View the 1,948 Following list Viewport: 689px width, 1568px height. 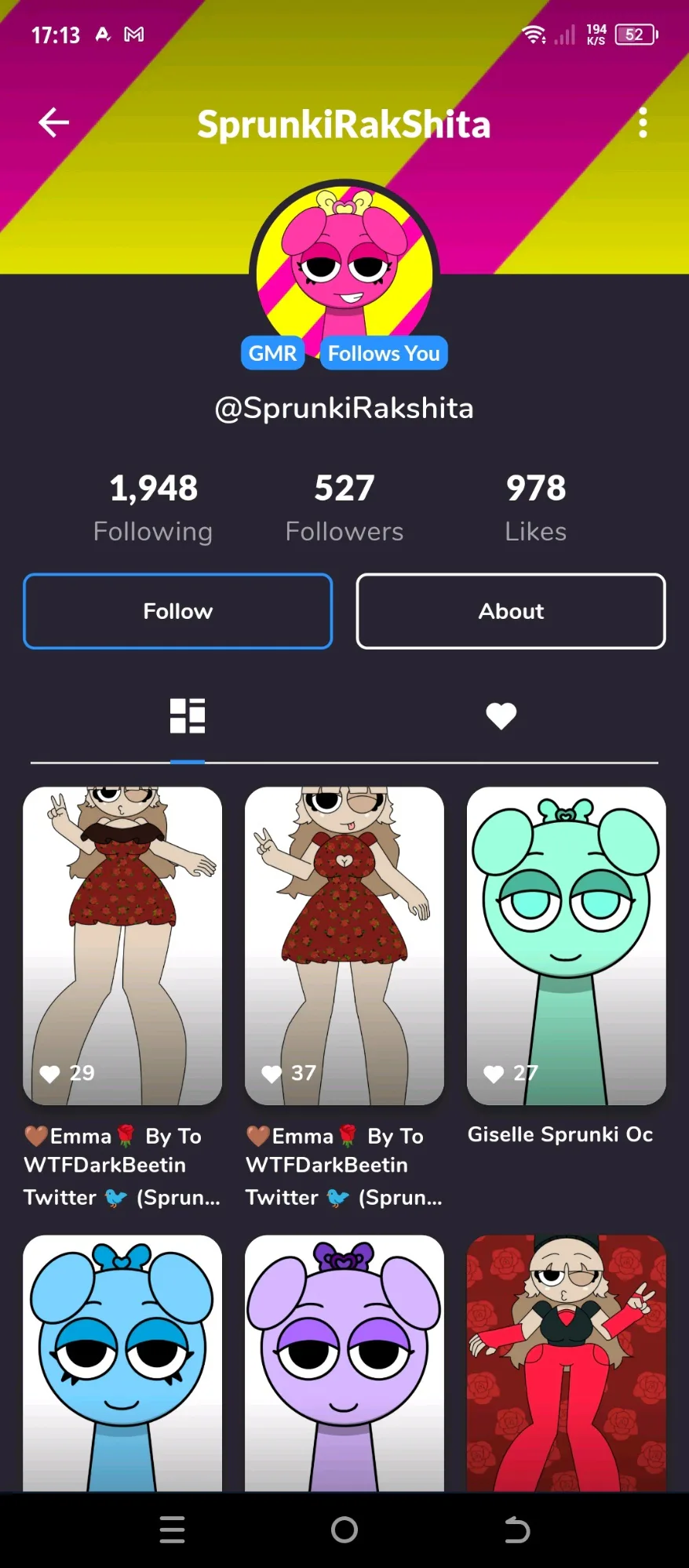tap(153, 507)
